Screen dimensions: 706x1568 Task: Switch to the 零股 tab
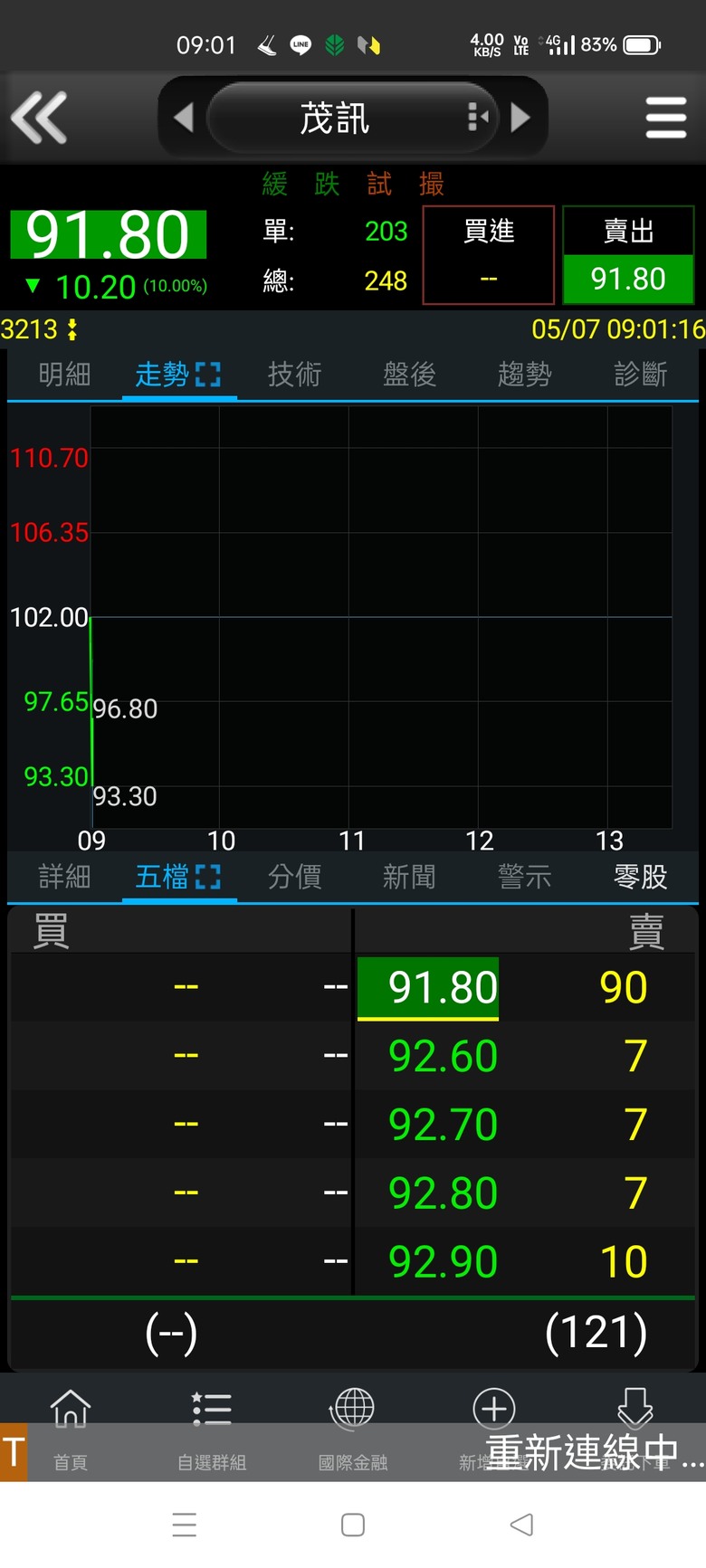[x=640, y=876]
